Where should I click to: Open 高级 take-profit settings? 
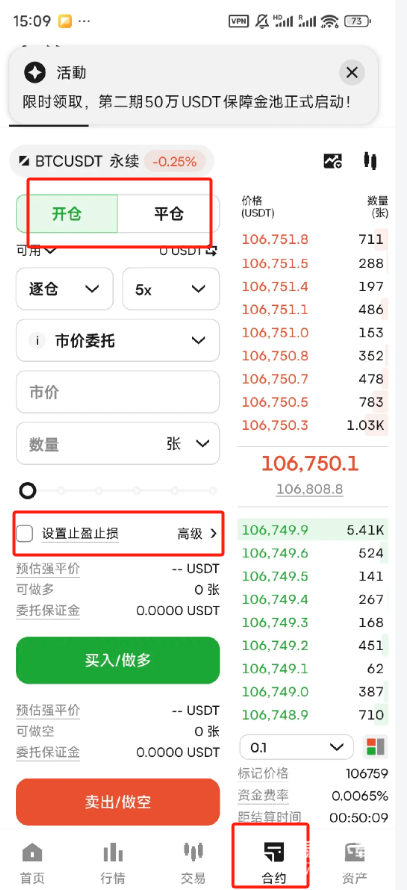click(x=197, y=534)
